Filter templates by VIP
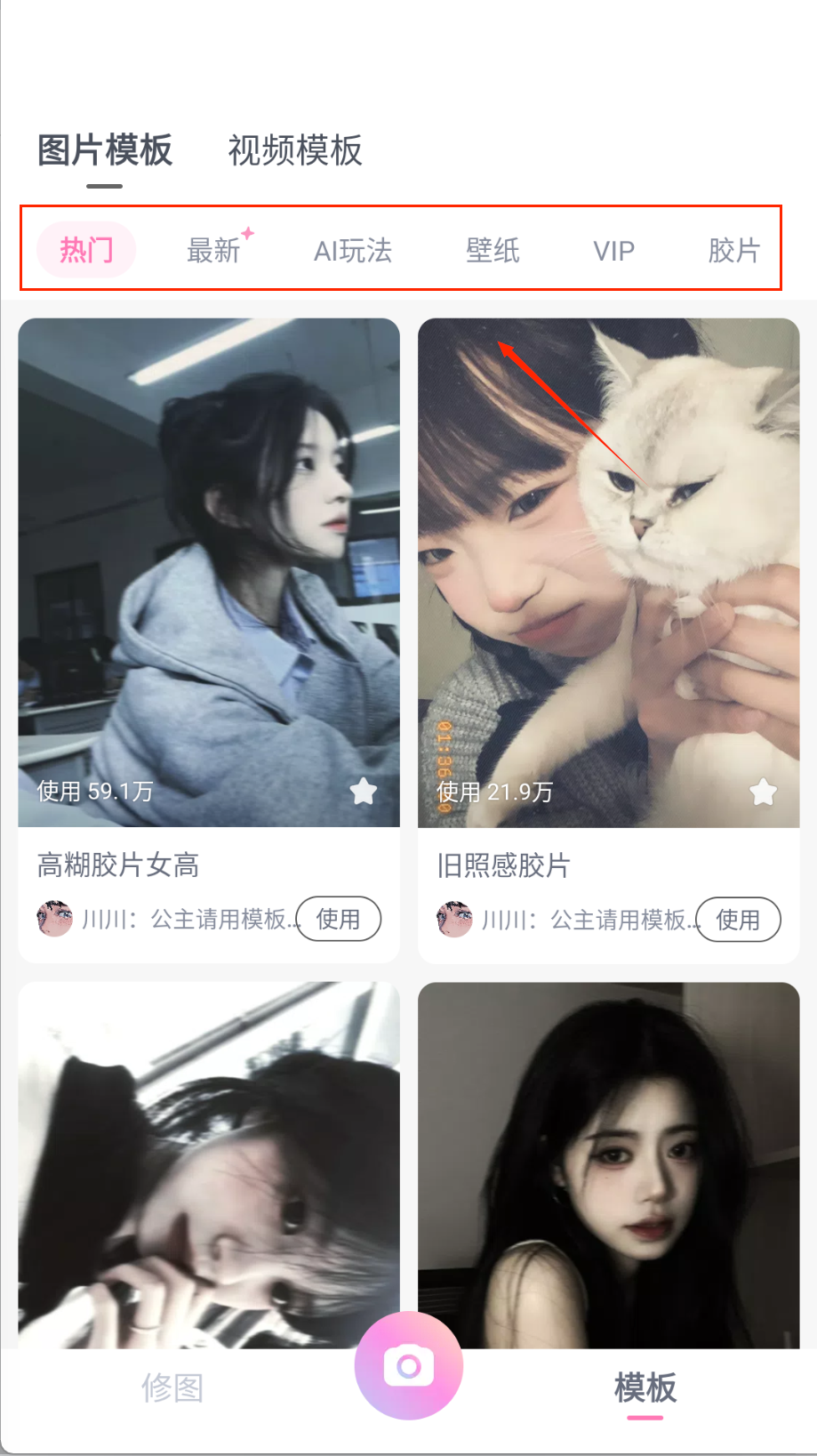Screen dimensions: 817x1456 tap(613, 251)
